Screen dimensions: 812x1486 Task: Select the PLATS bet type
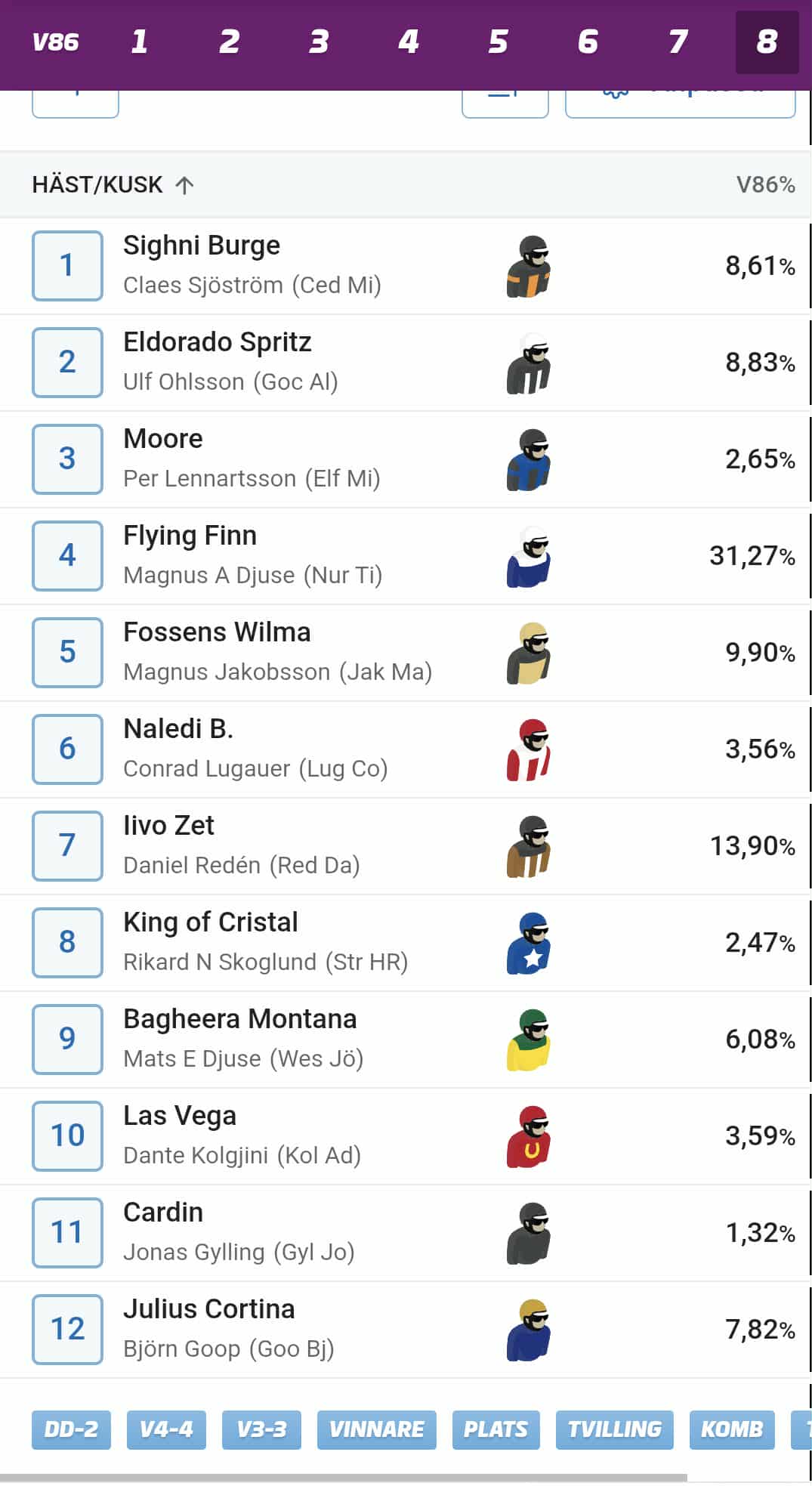point(496,1429)
